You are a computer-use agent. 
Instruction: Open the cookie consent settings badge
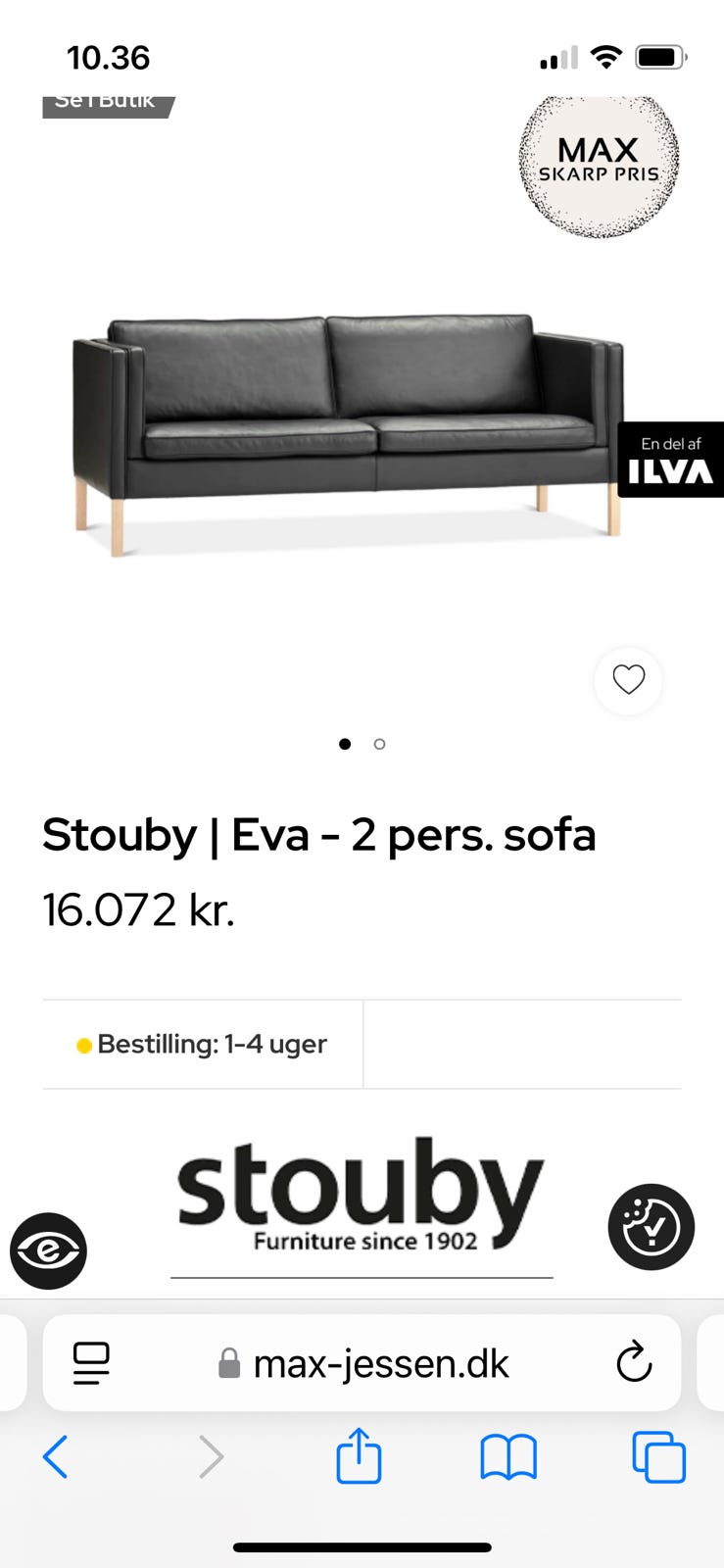[651, 1227]
